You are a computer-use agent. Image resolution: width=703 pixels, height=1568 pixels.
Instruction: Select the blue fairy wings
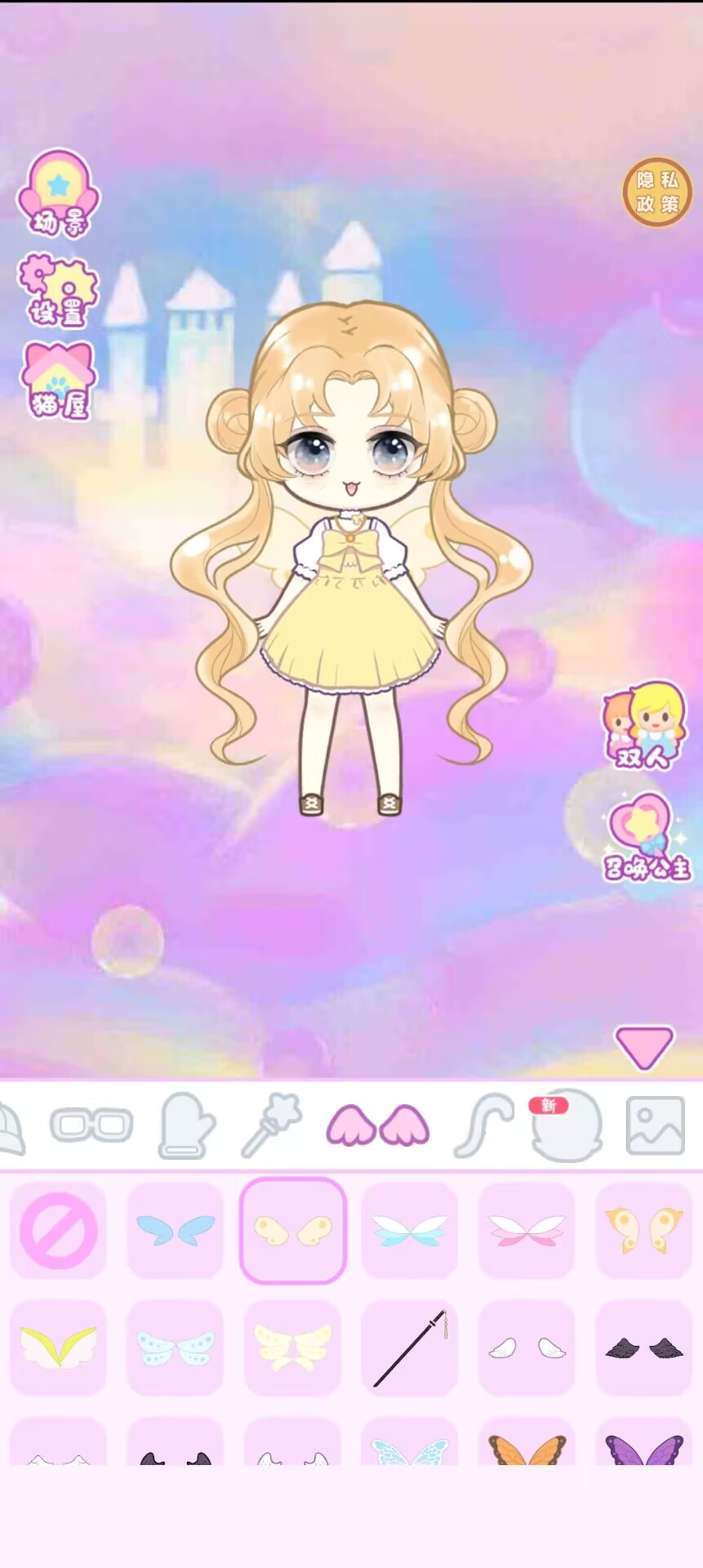point(176,1230)
